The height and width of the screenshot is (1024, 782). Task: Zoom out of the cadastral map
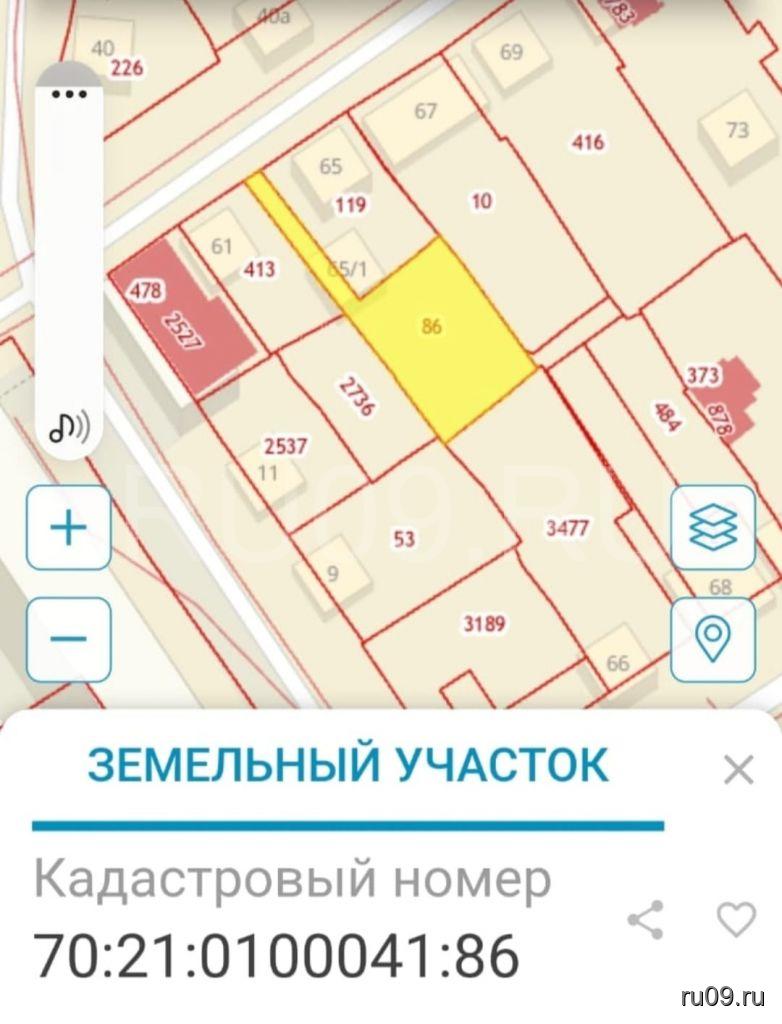(68, 640)
